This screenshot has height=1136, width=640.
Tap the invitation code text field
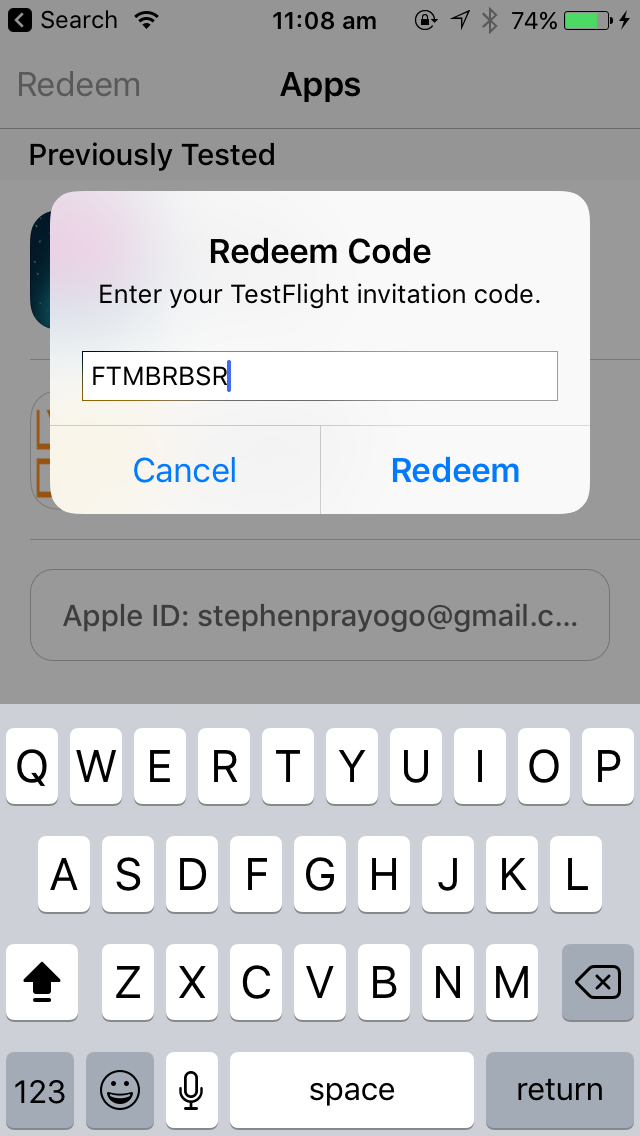pyautogui.click(x=320, y=376)
